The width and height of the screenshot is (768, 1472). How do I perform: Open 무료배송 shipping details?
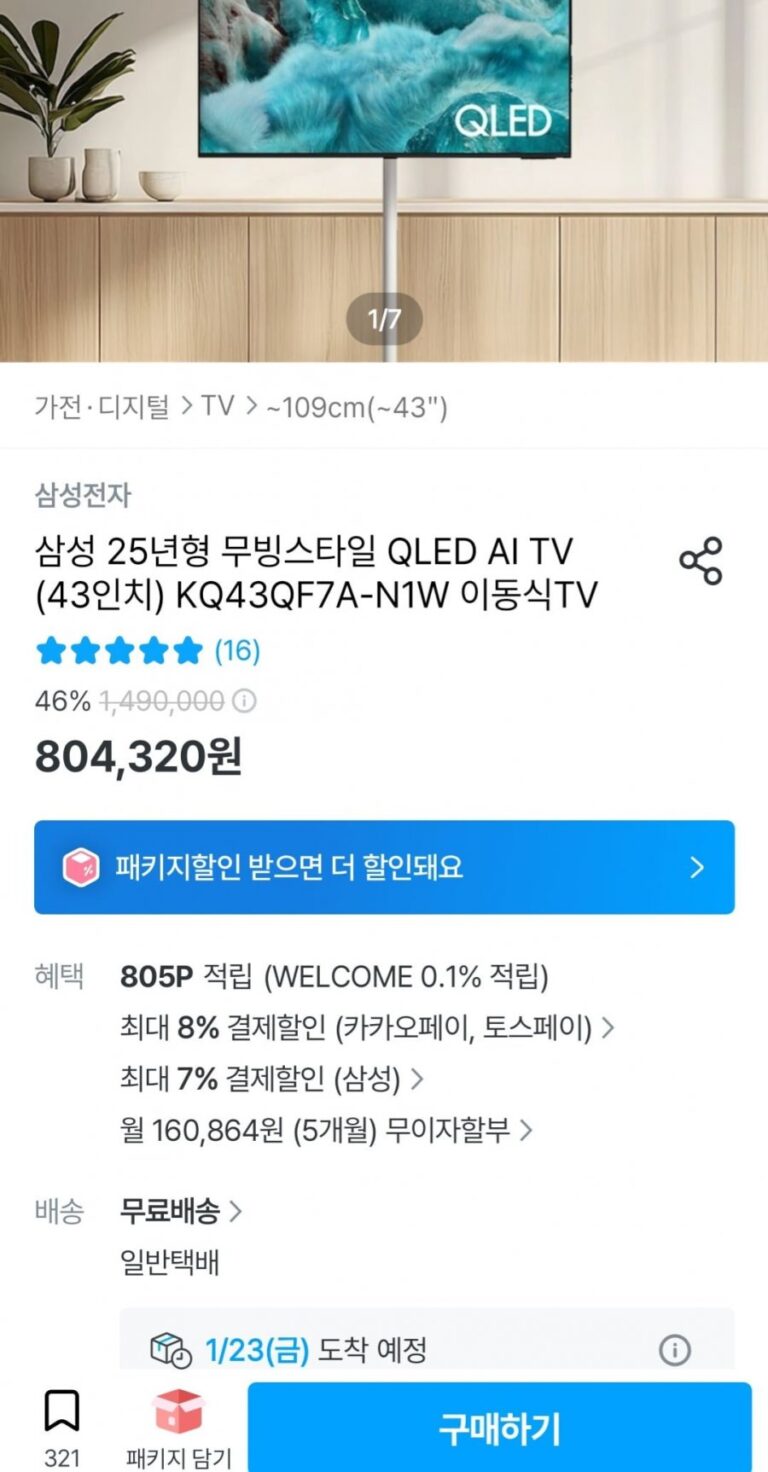tap(181, 1212)
